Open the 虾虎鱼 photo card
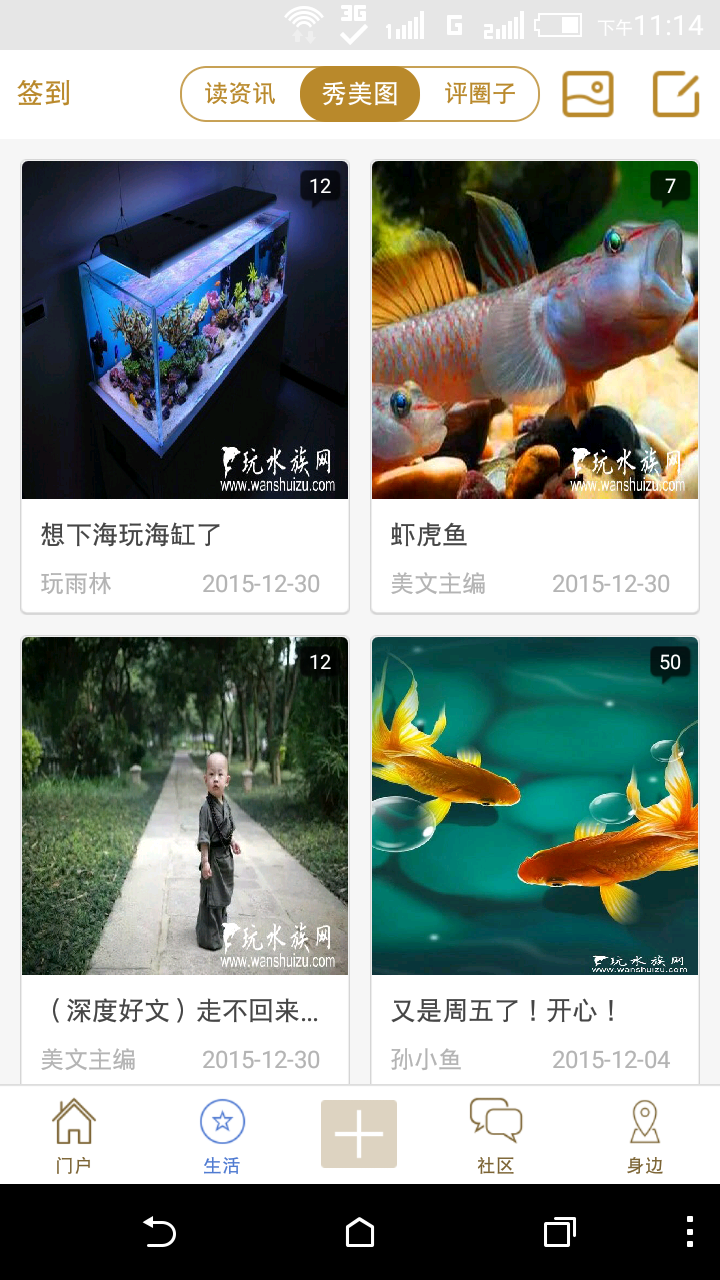 [535, 387]
